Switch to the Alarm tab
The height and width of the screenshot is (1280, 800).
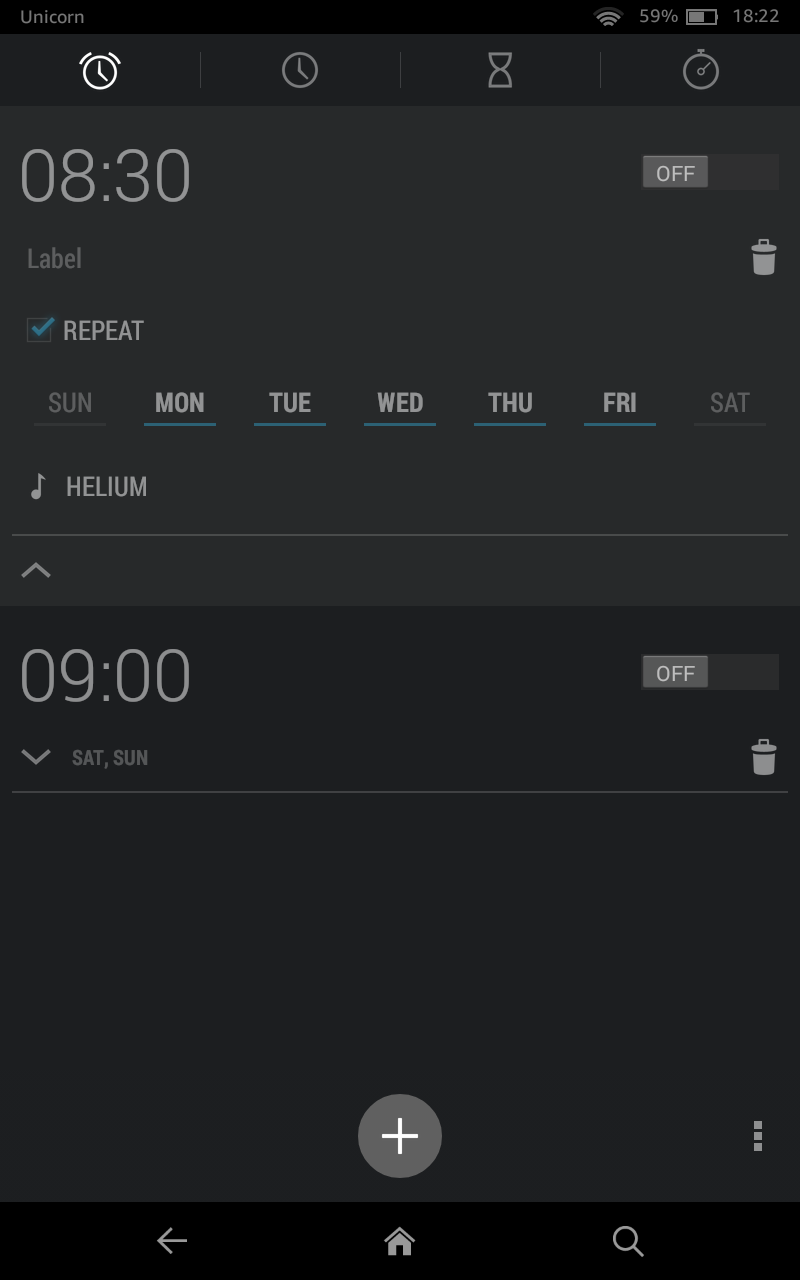(x=100, y=70)
